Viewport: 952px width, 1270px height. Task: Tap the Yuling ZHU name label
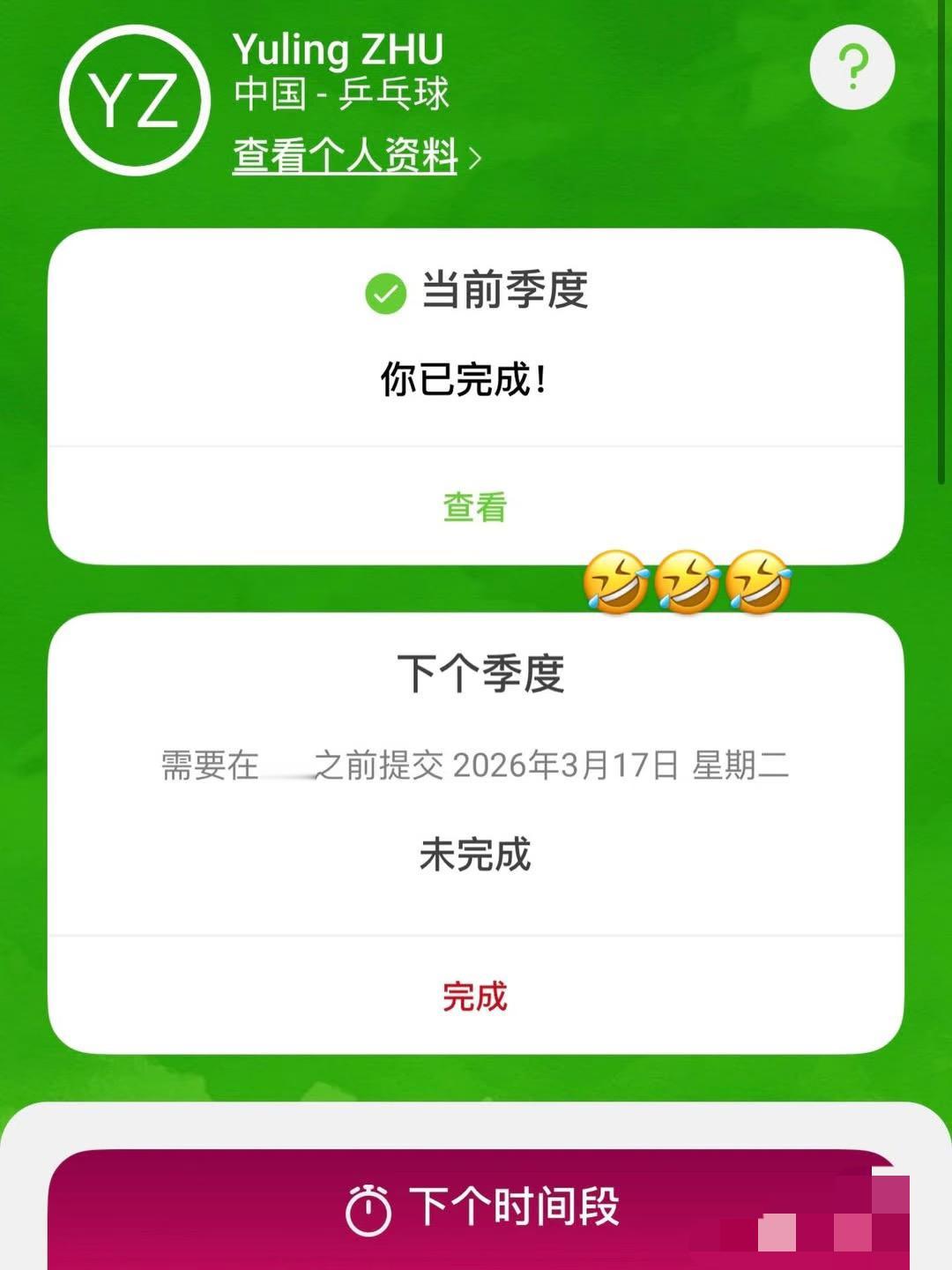click(338, 50)
